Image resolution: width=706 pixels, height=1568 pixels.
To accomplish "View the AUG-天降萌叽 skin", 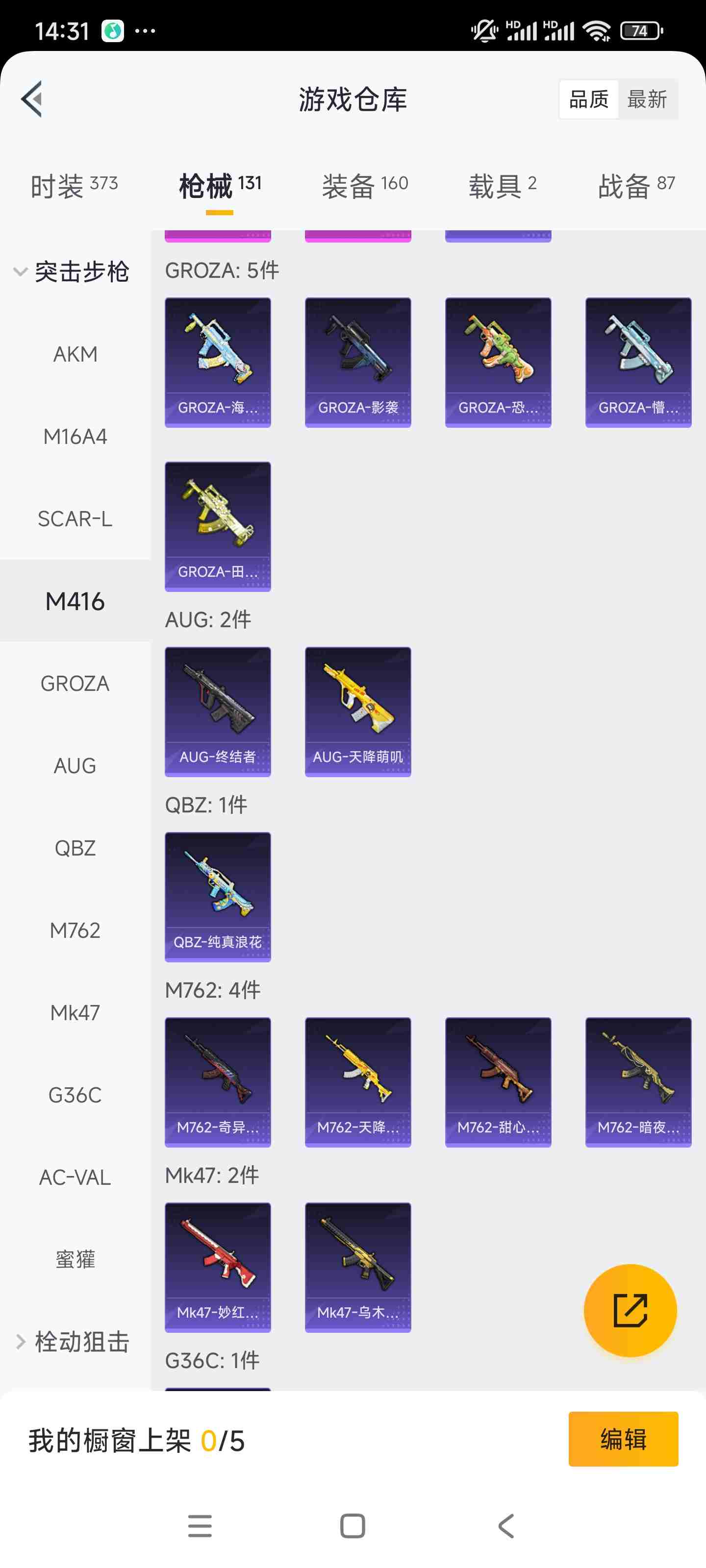I will point(357,711).
